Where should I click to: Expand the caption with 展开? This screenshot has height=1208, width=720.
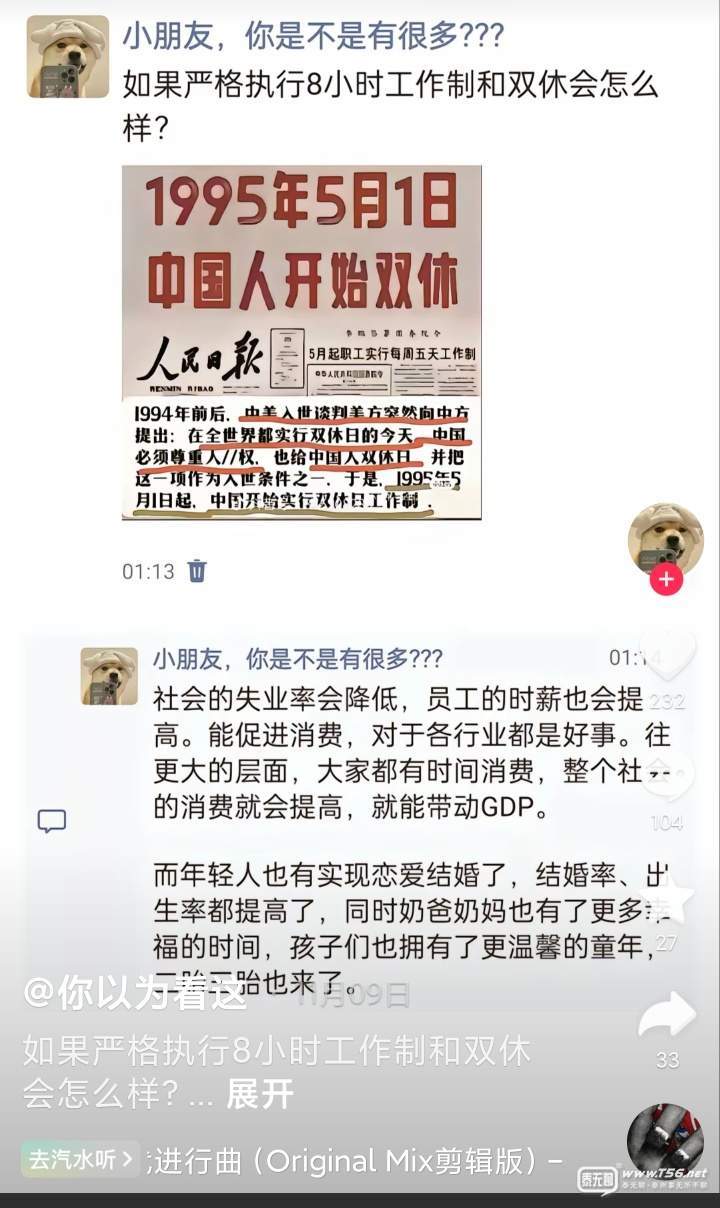pyautogui.click(x=259, y=1094)
